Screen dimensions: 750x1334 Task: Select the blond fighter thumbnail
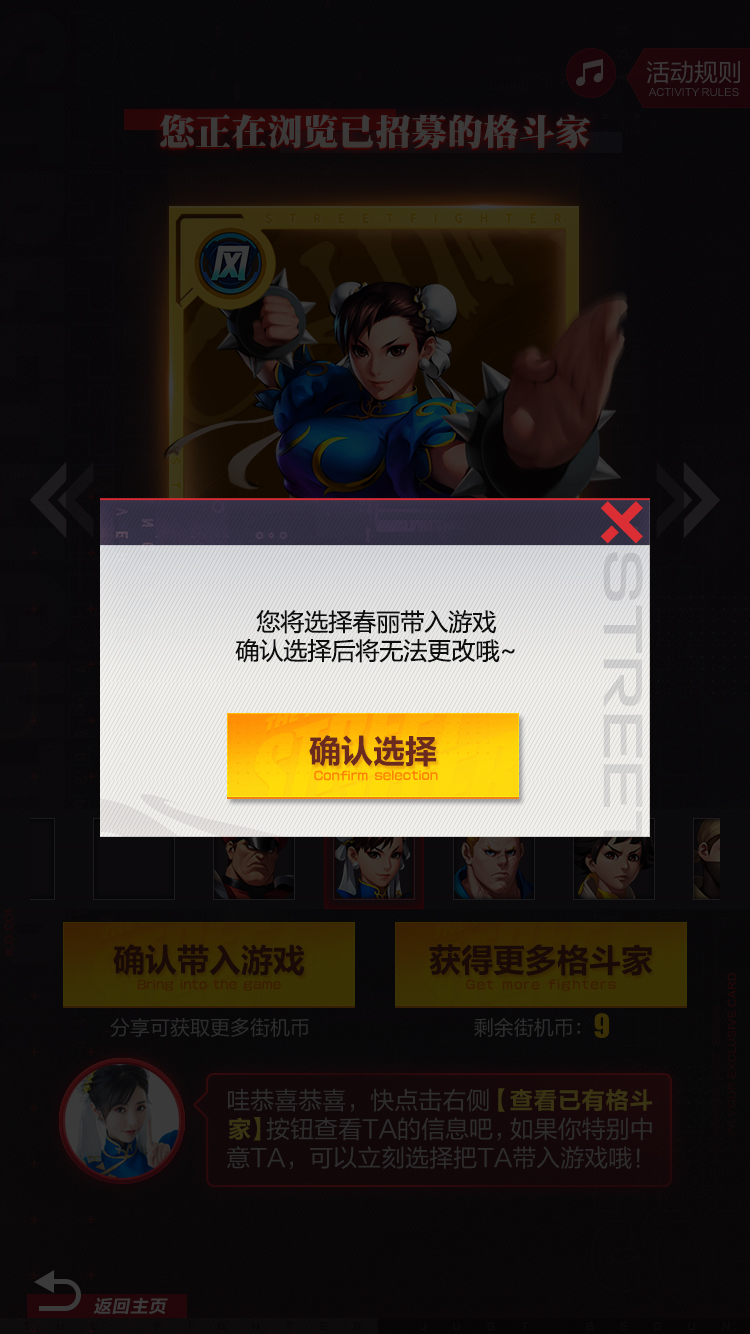pos(493,868)
